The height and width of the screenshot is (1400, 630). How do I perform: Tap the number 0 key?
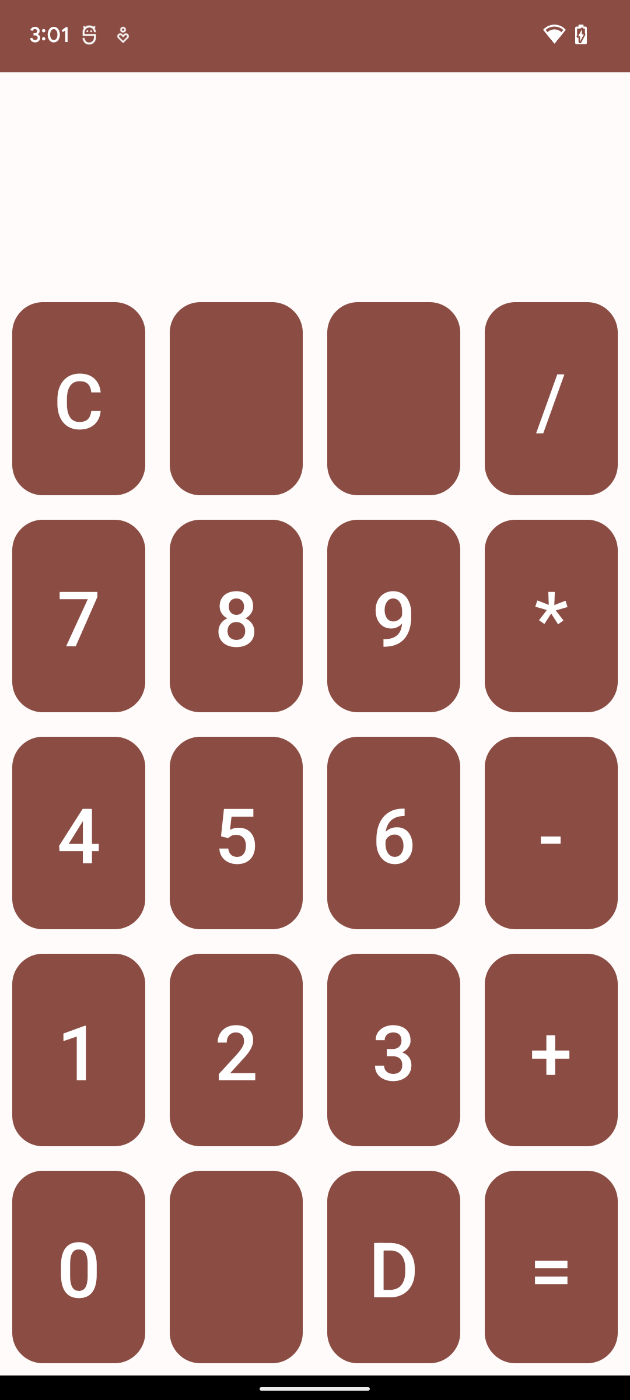coord(78,1267)
